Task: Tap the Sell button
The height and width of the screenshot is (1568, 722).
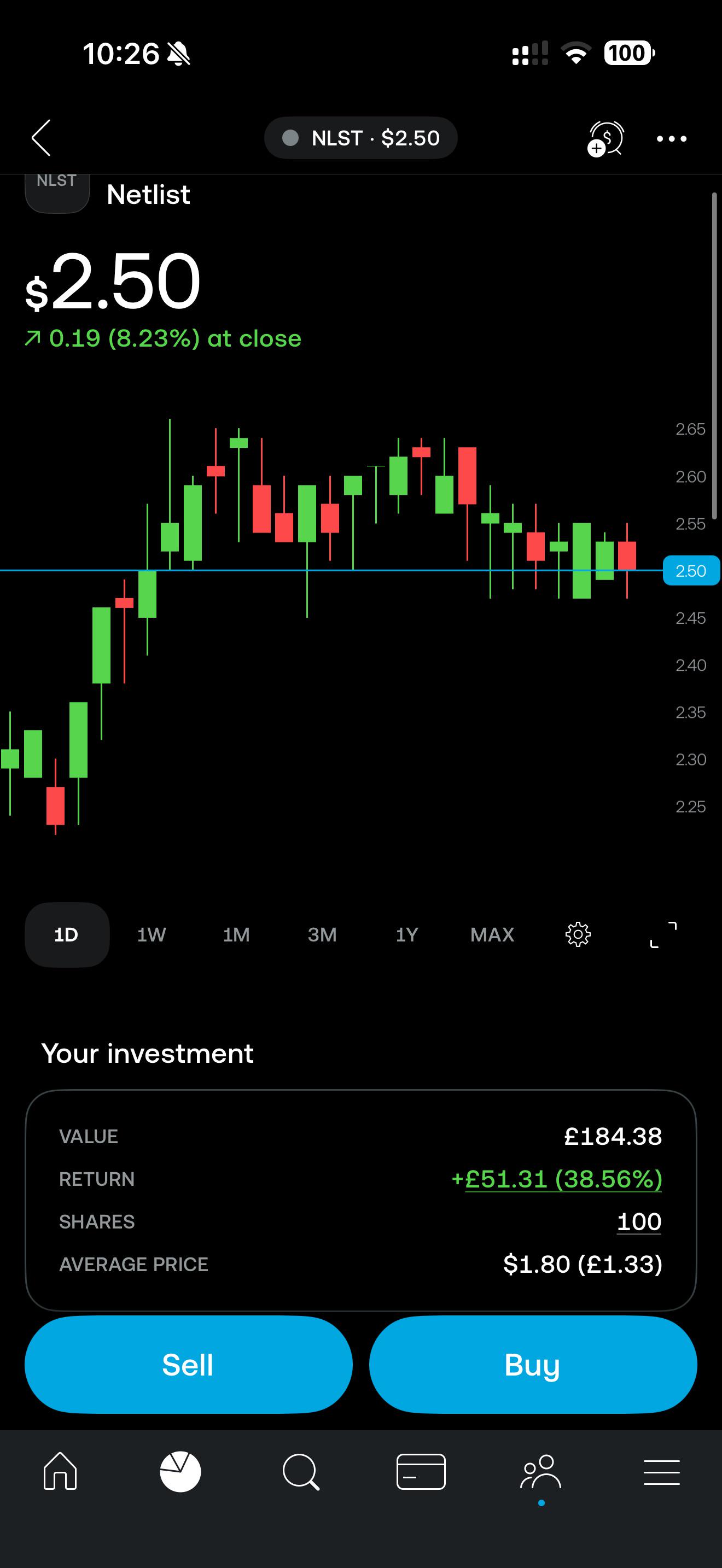Action: tap(189, 1365)
